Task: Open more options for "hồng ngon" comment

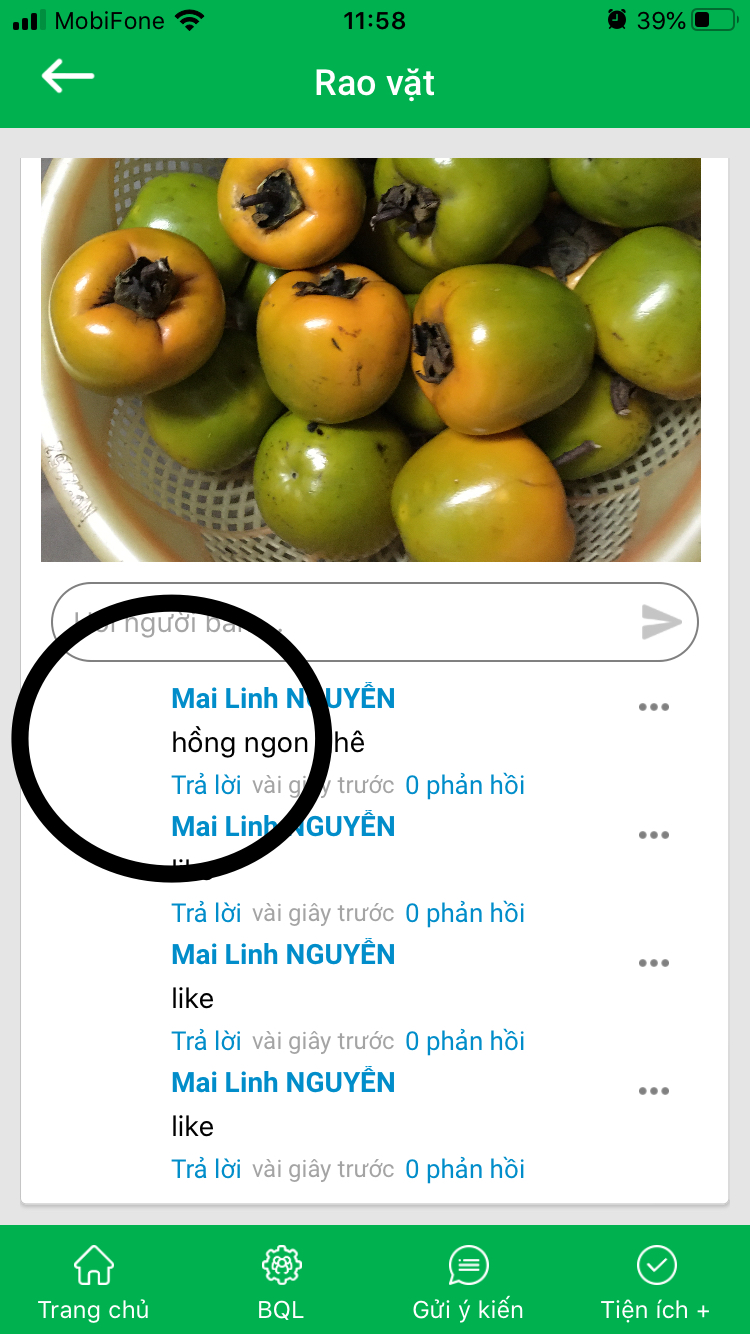Action: (x=653, y=708)
